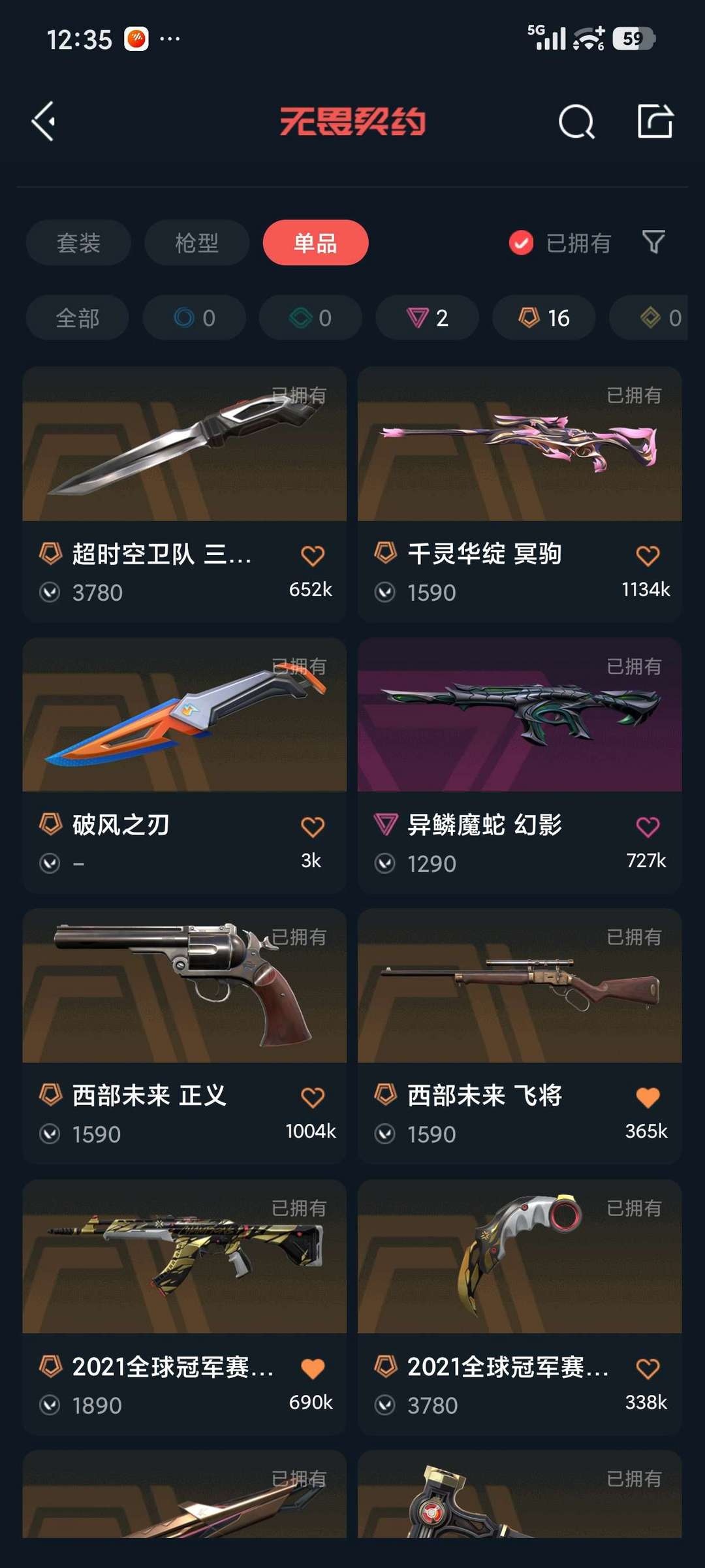Filter by the blue tier with 0 items
The width and height of the screenshot is (705, 1568).
pyautogui.click(x=195, y=318)
